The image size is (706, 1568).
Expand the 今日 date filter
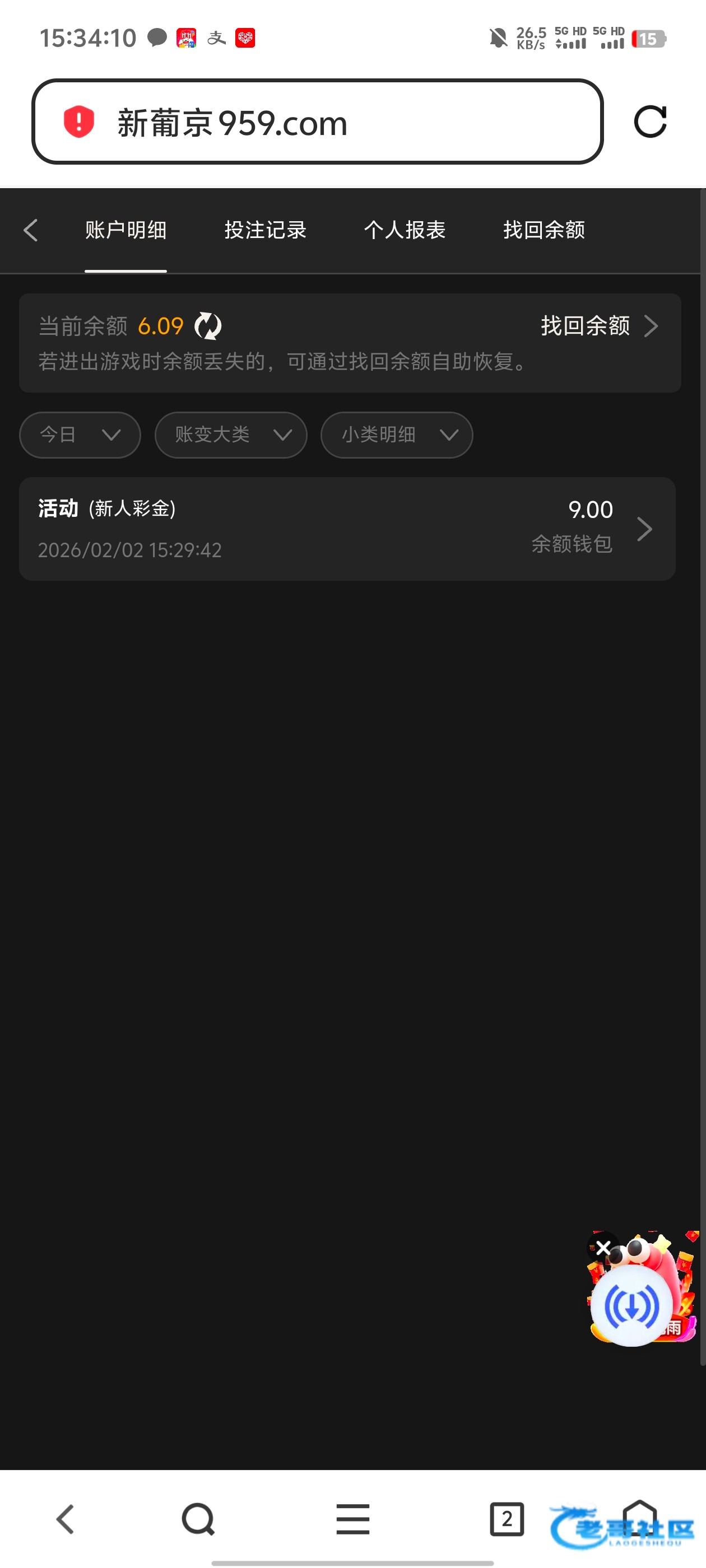coord(80,435)
